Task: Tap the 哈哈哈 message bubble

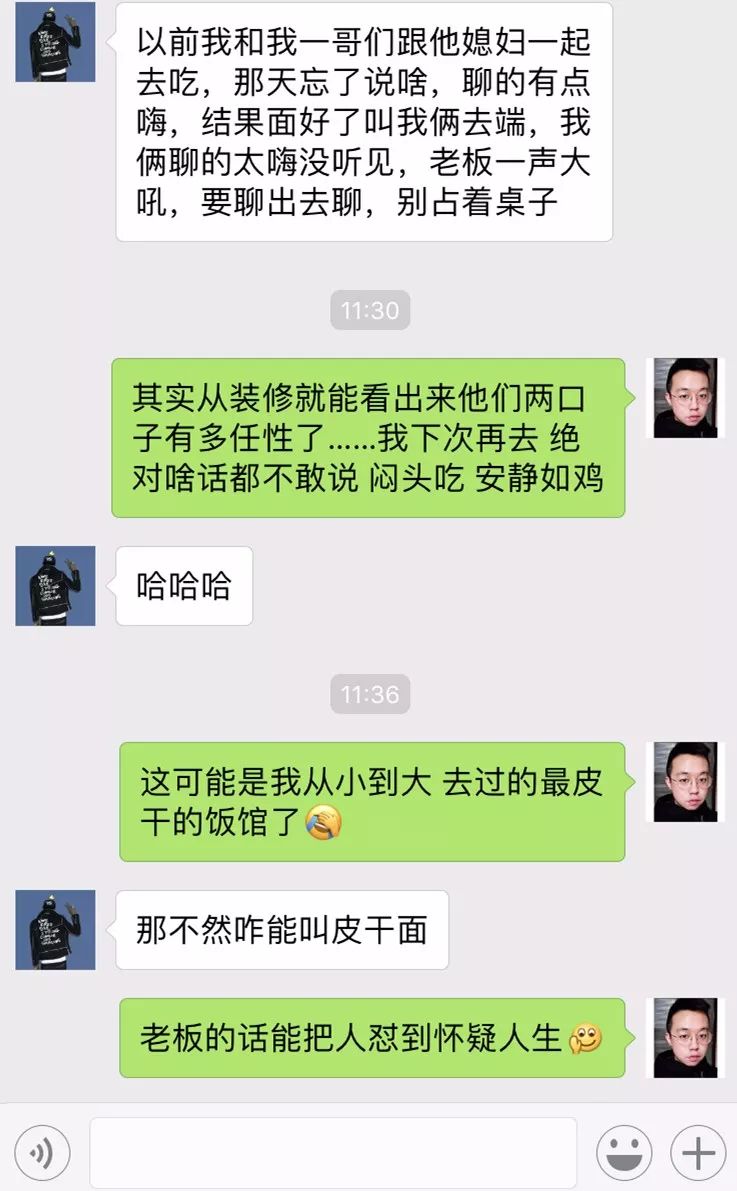Action: 183,587
